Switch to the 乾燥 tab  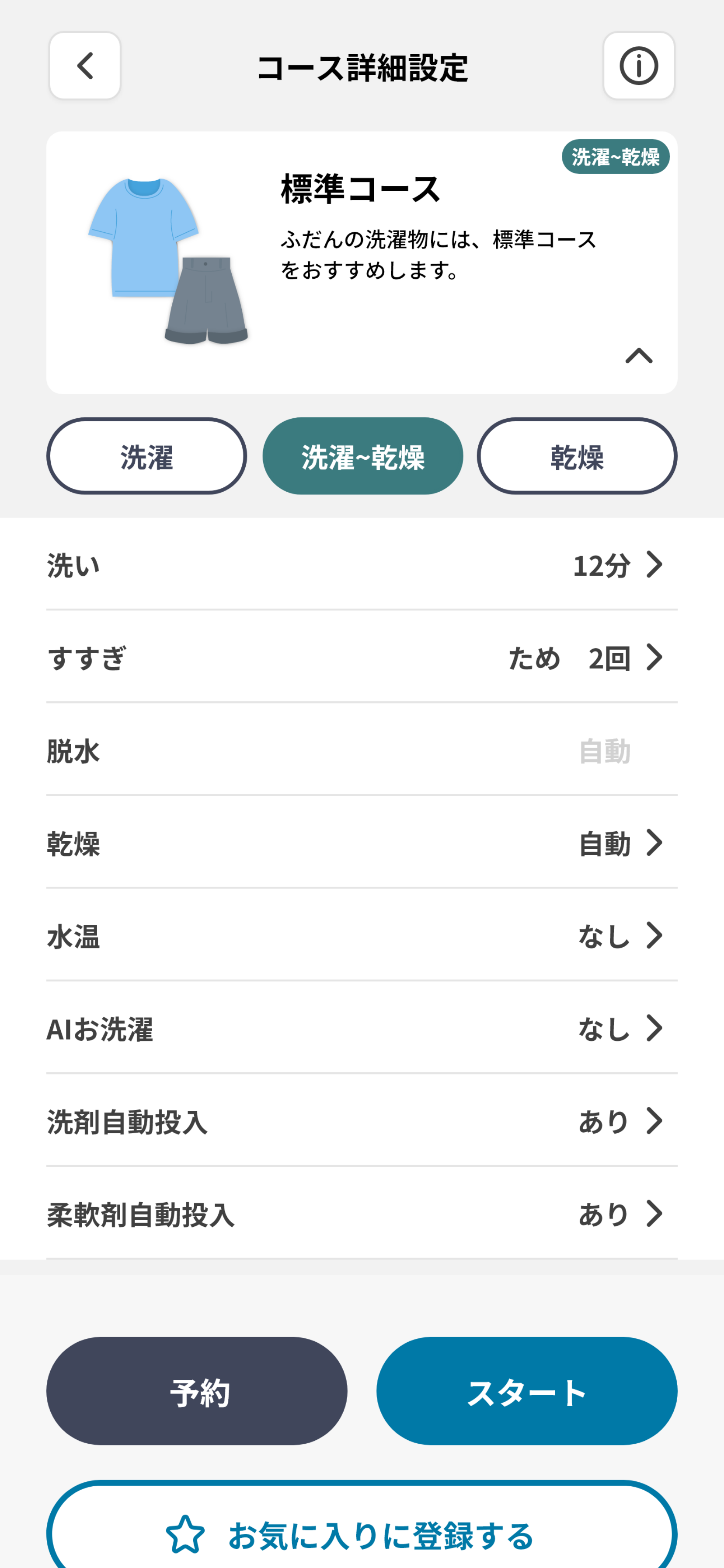(577, 456)
